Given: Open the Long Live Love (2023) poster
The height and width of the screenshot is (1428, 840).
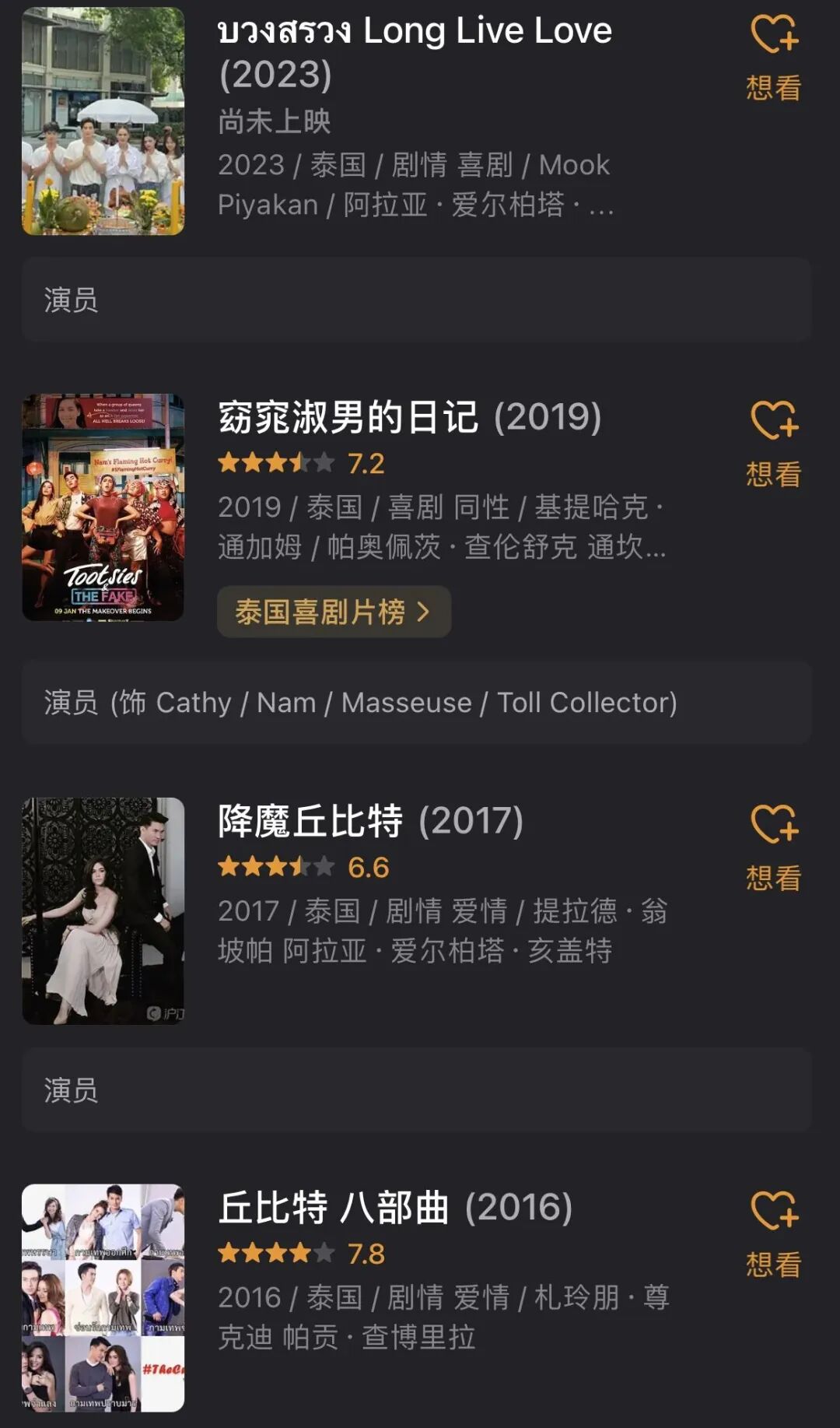Looking at the screenshot, I should coord(103,121).
